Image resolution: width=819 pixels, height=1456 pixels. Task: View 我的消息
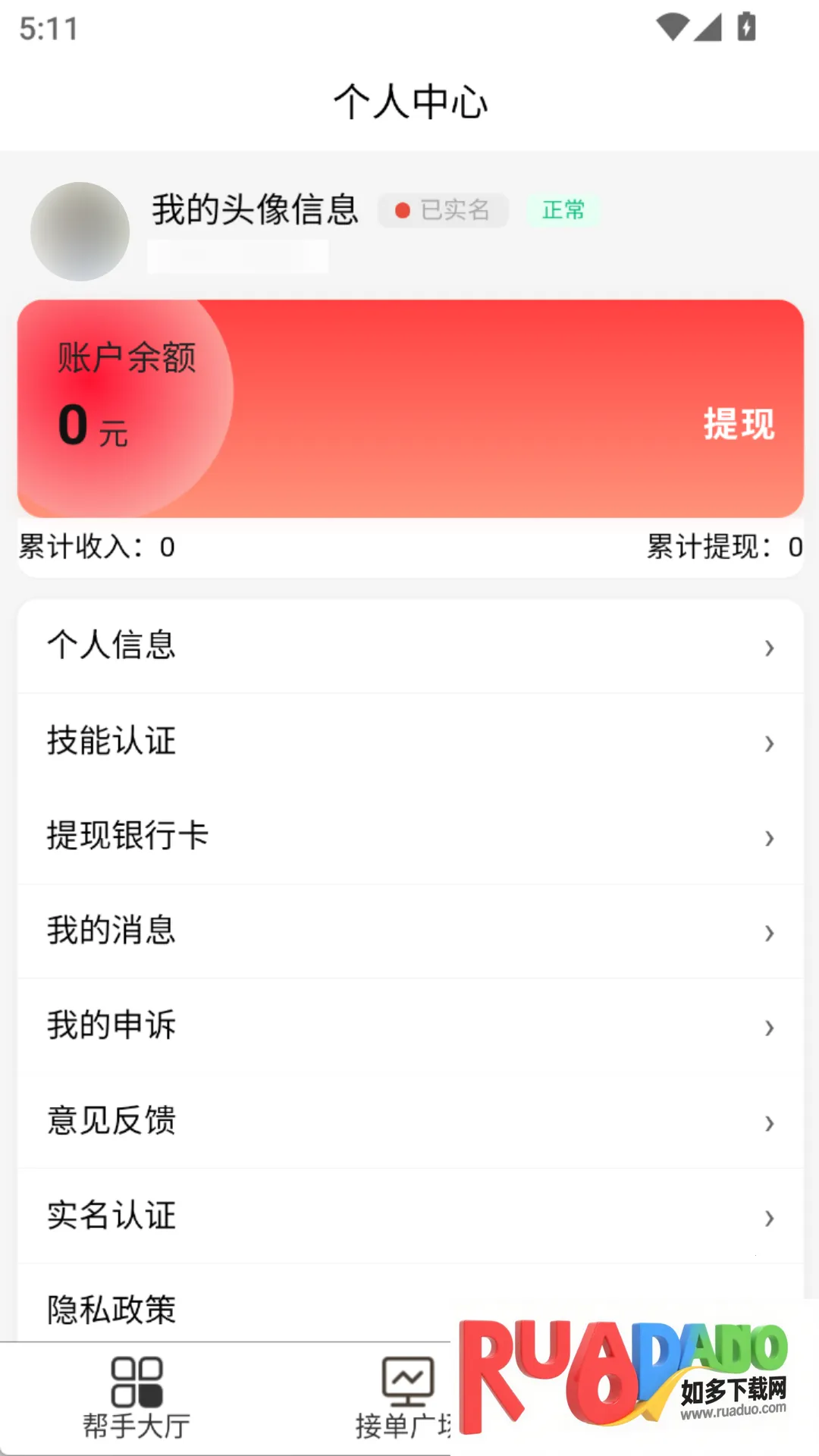(x=409, y=930)
